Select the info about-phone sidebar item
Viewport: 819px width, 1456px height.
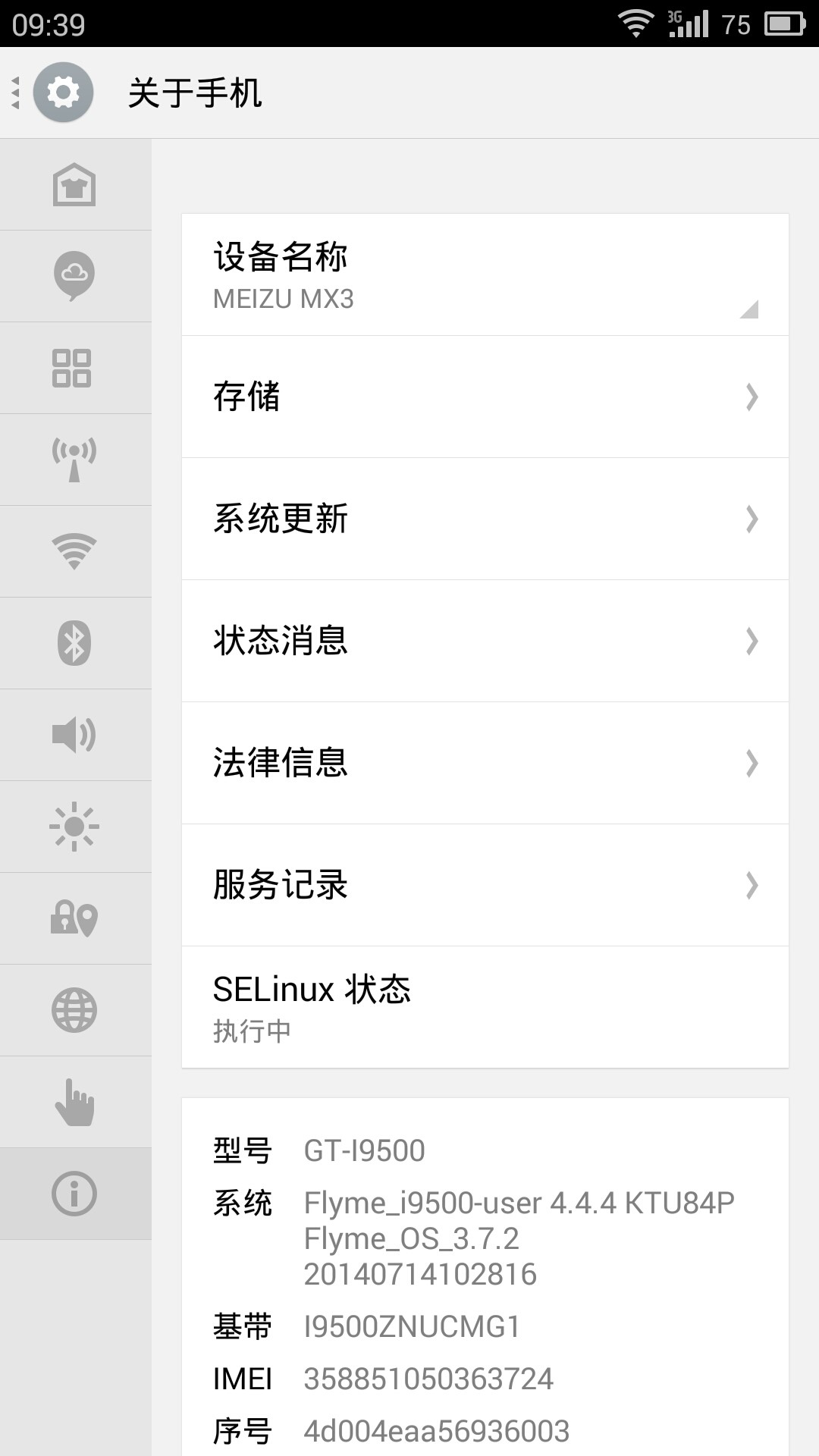(75, 1194)
